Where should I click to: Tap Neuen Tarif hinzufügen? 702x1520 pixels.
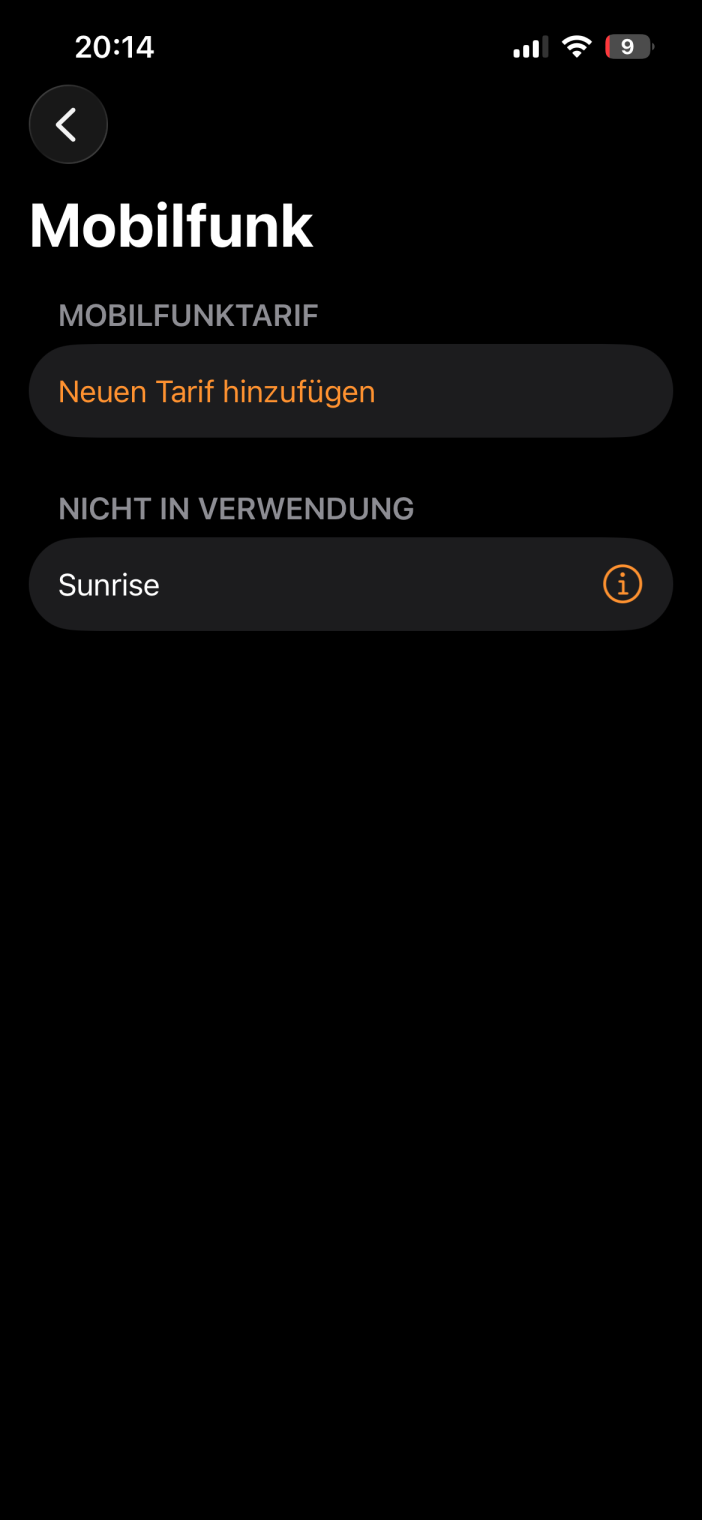(217, 391)
